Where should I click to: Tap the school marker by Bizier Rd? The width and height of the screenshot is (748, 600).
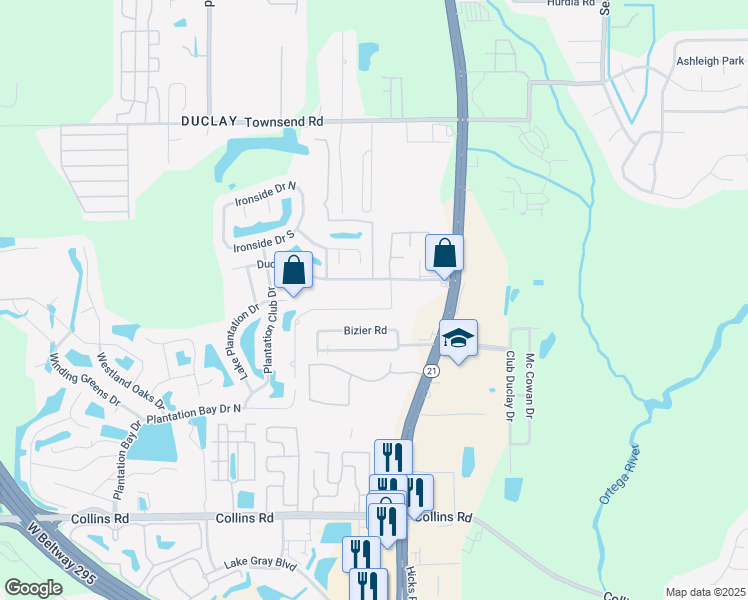click(458, 339)
